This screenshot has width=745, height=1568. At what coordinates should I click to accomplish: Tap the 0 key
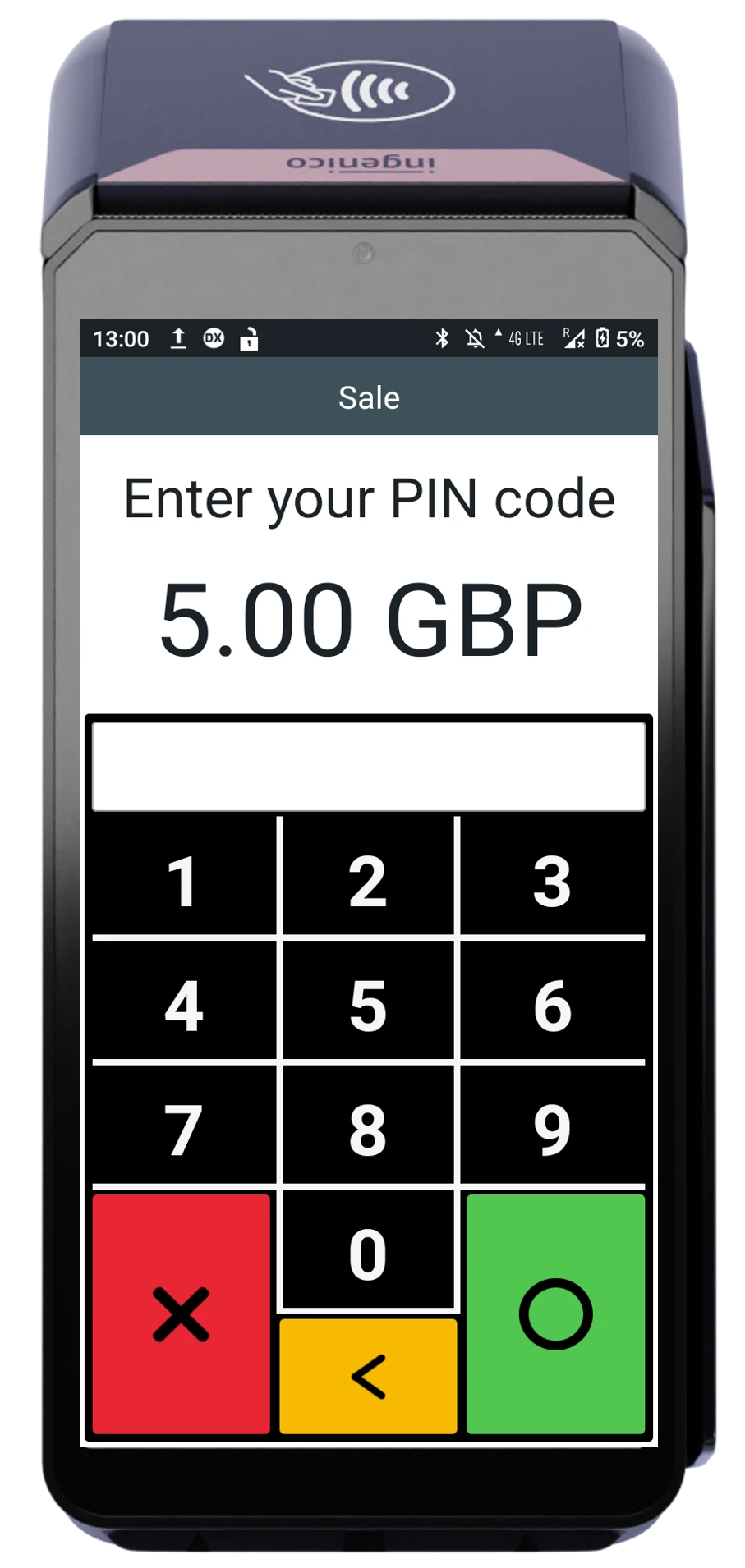(368, 1253)
